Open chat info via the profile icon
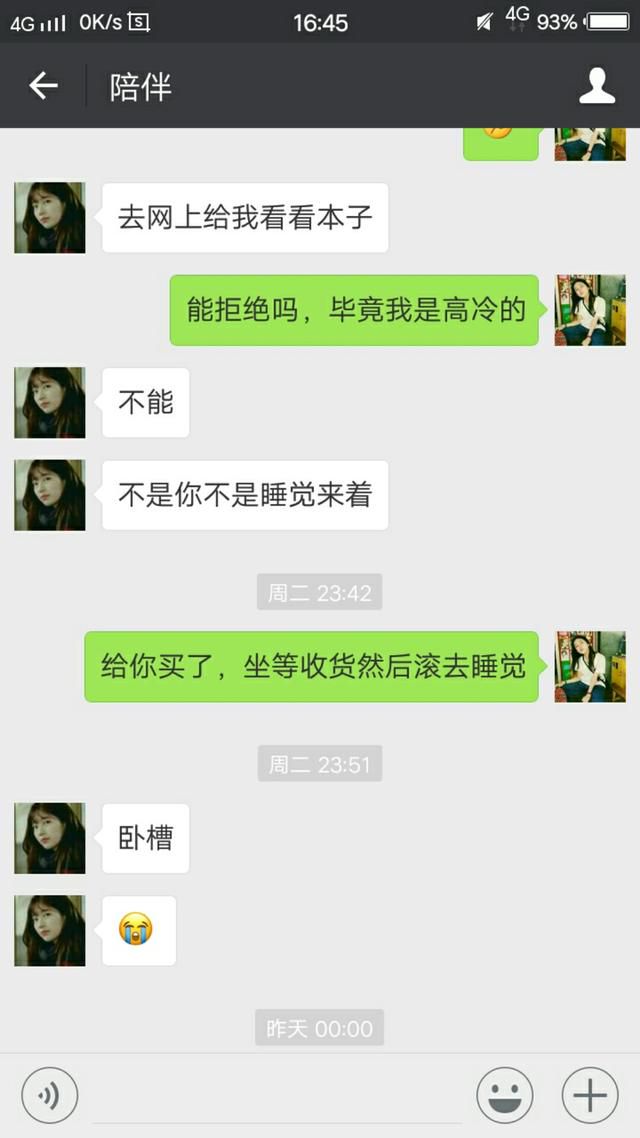Image resolution: width=640 pixels, height=1138 pixels. (596, 86)
